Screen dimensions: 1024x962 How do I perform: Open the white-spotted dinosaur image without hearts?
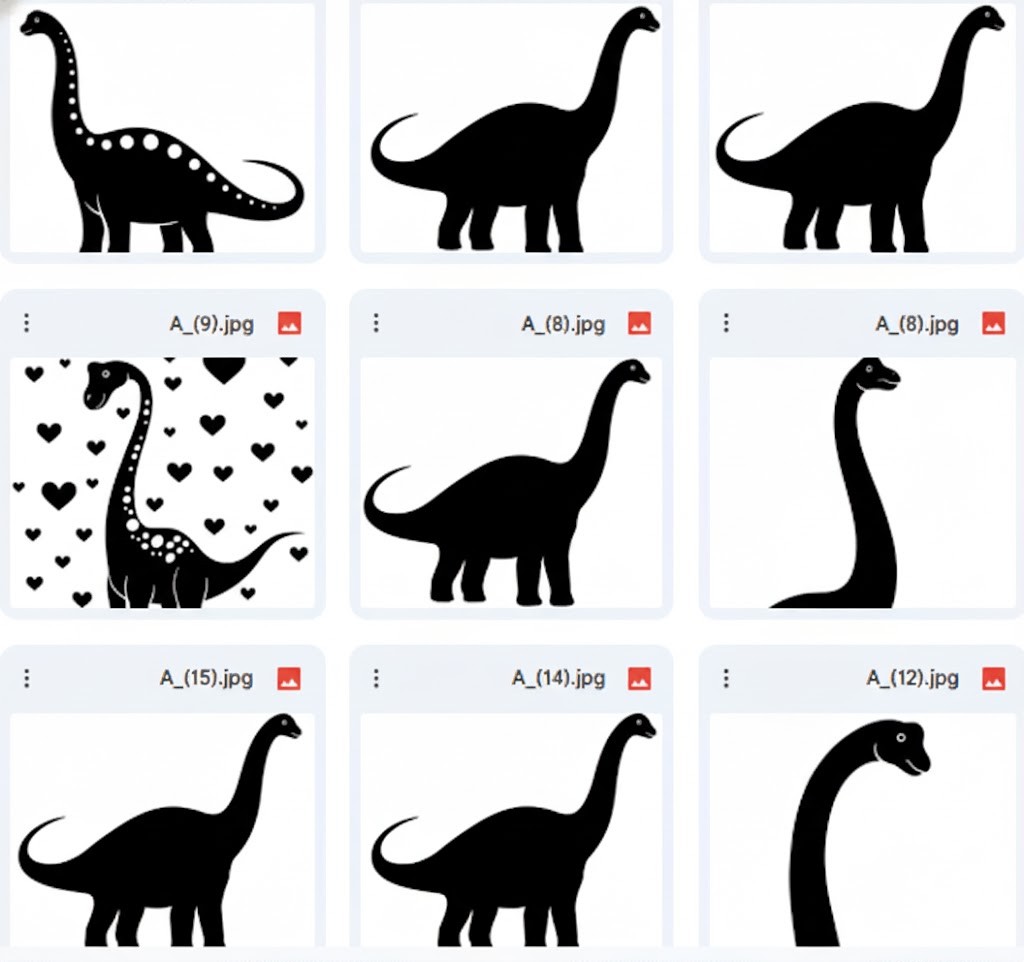point(162,128)
